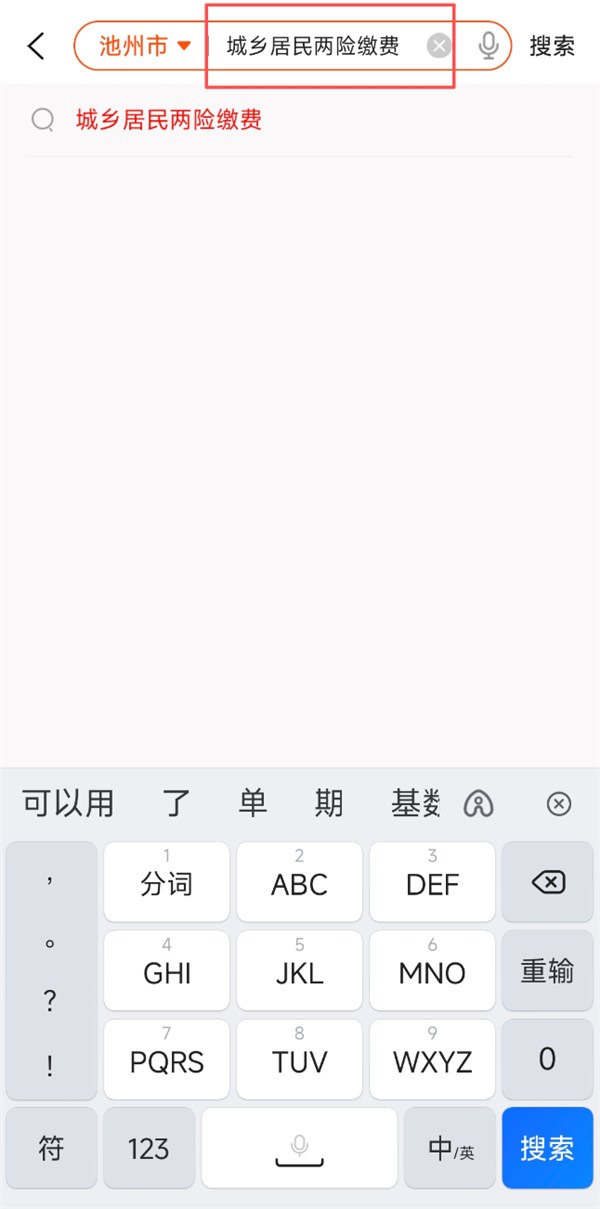Tap the blue 搜索 key on the keyboard
The width and height of the screenshot is (600, 1209).
[x=547, y=1148]
